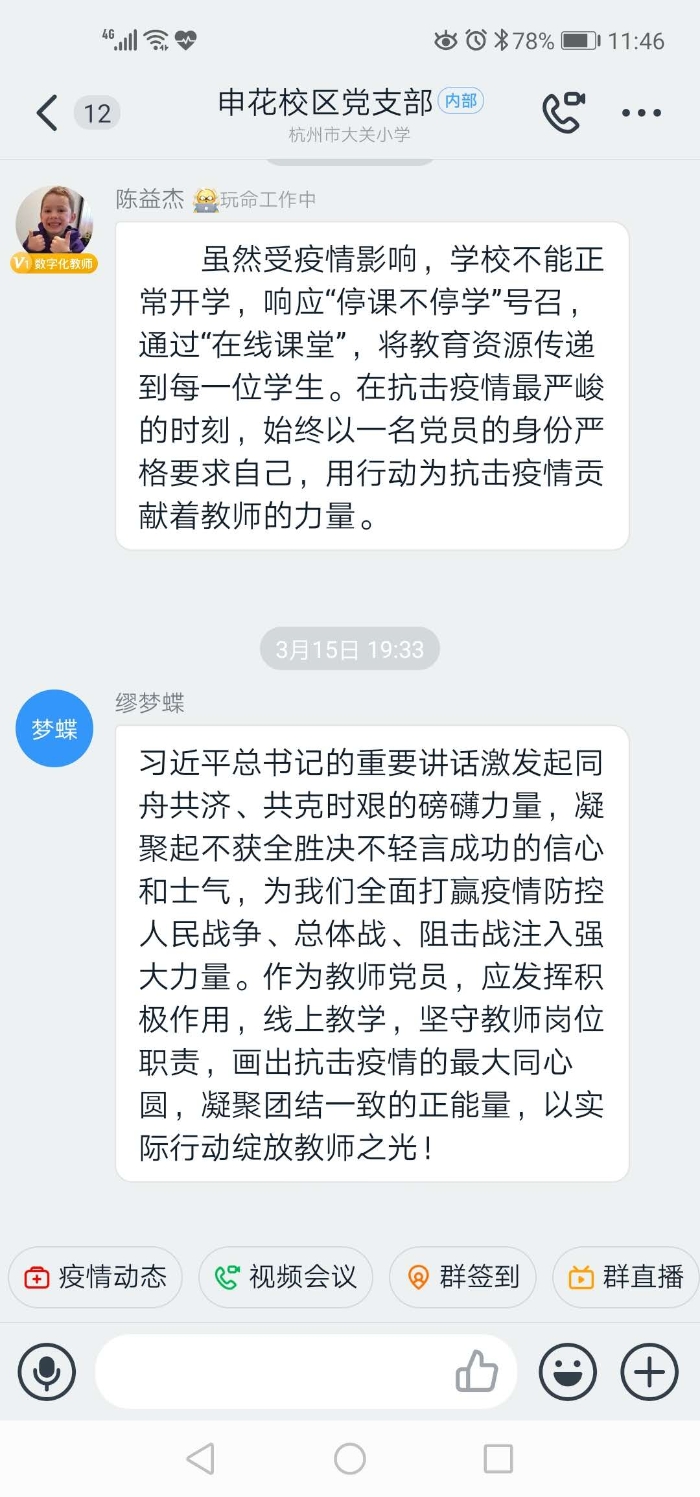Tap the system home button
The height and width of the screenshot is (1497, 700).
(349, 1458)
